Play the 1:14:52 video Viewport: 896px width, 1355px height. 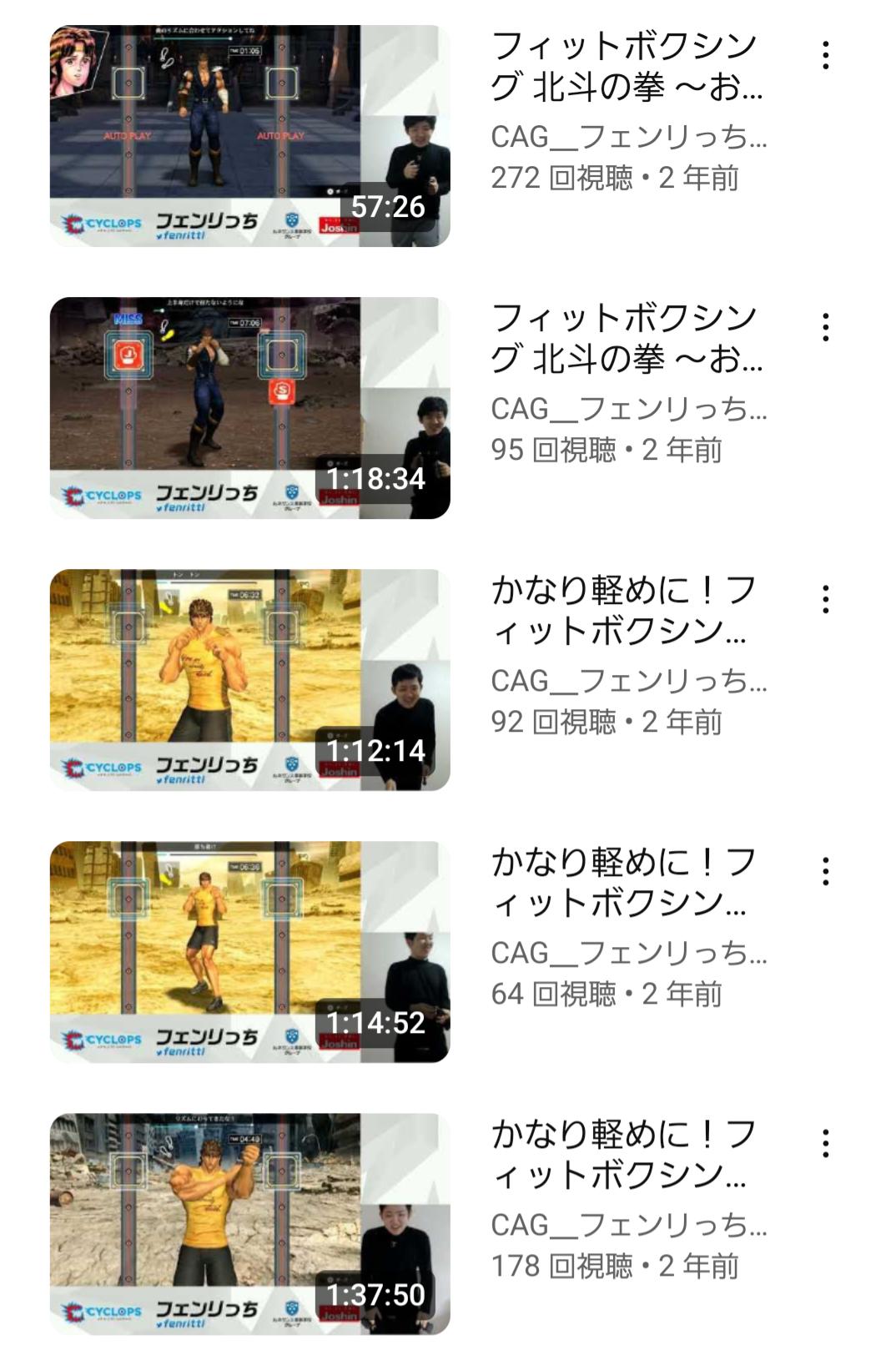pos(249,952)
